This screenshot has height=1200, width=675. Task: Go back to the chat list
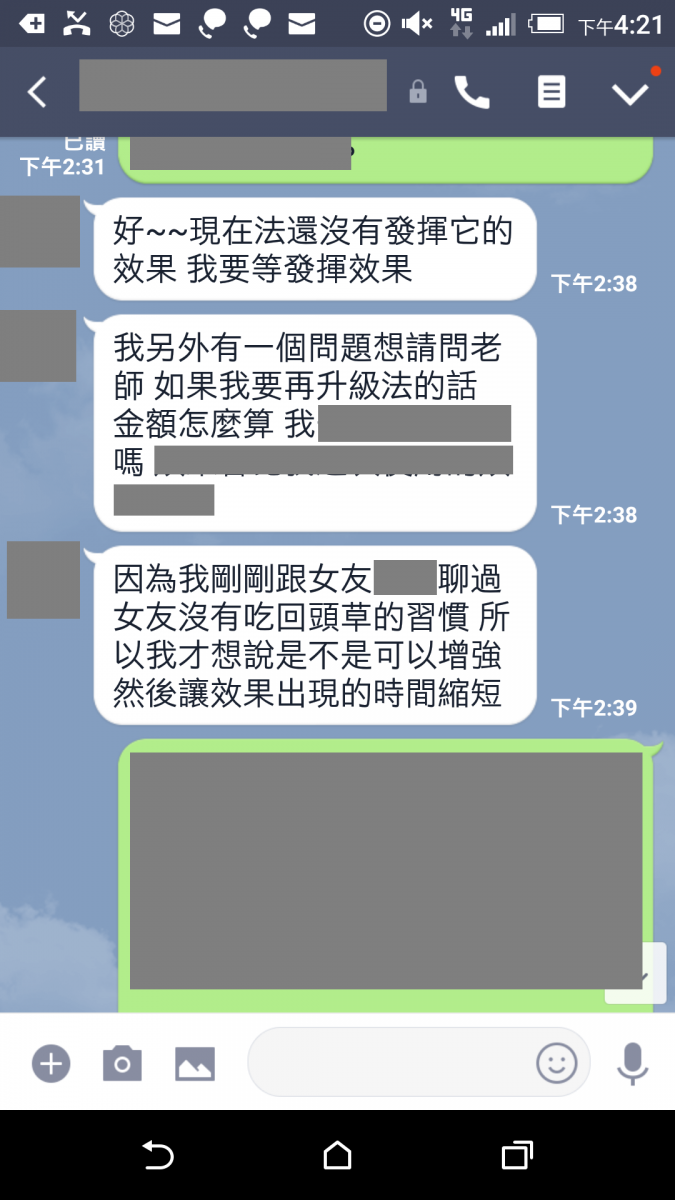pyautogui.click(x=37, y=92)
